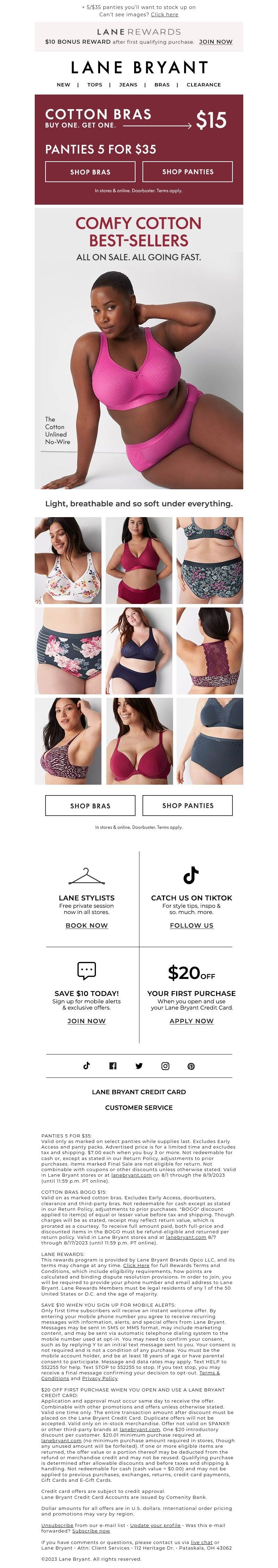Go to the JEANS section
Screen dimensions: 278x1568
tap(128, 84)
